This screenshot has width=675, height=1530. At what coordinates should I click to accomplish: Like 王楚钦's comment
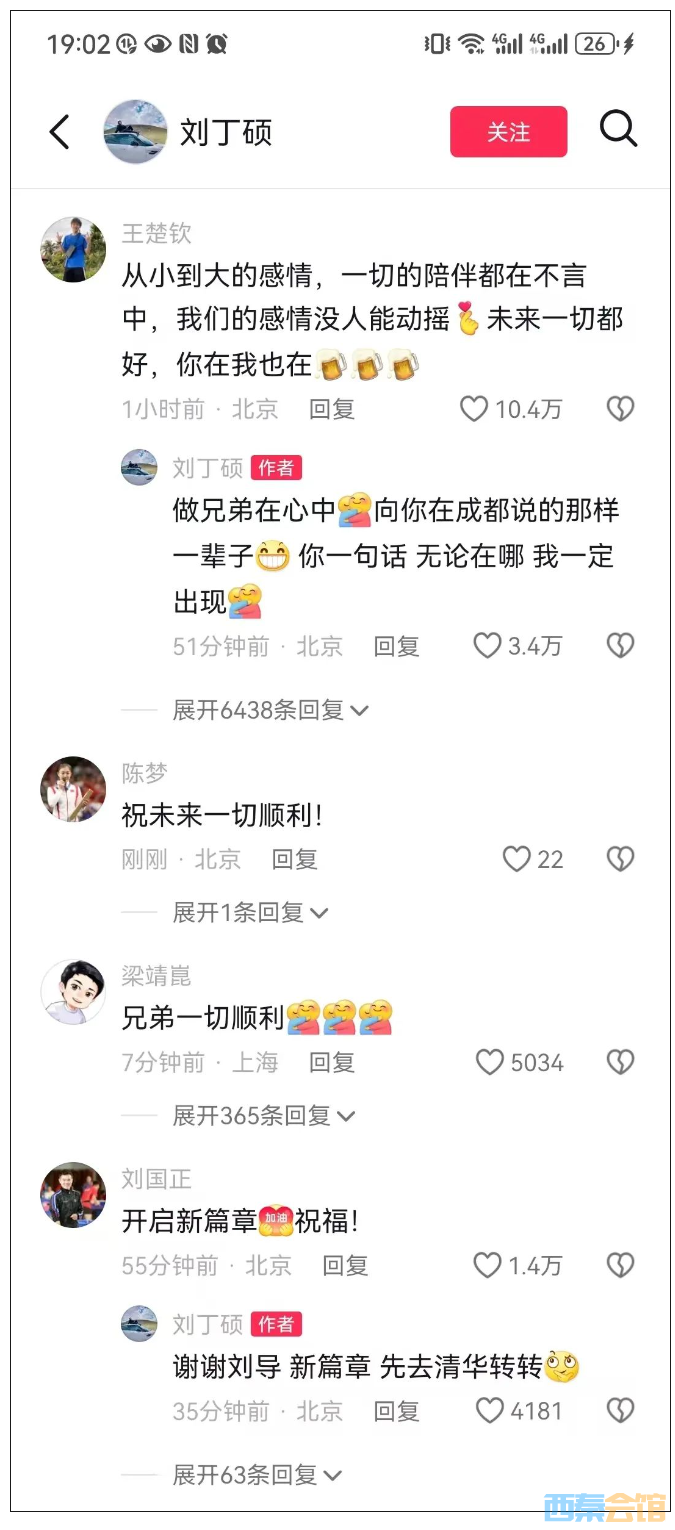(x=474, y=409)
